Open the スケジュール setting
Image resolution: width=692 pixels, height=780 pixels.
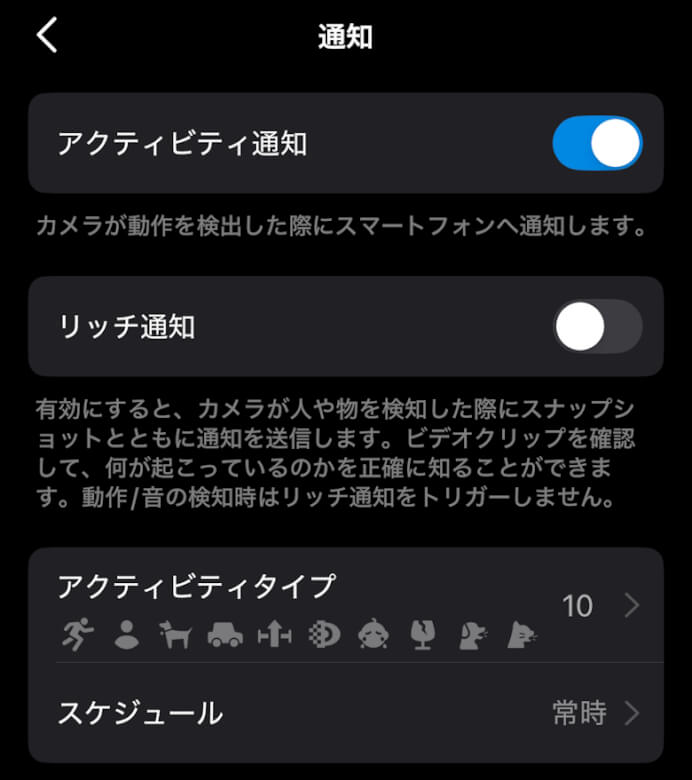345,713
